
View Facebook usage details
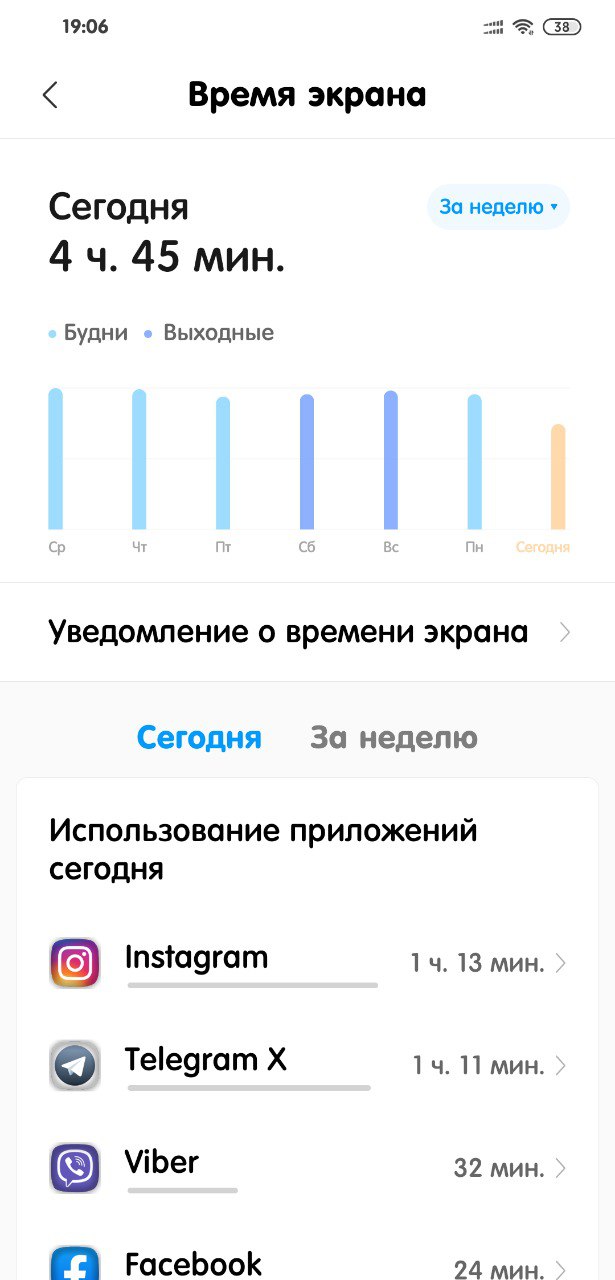(307, 1265)
